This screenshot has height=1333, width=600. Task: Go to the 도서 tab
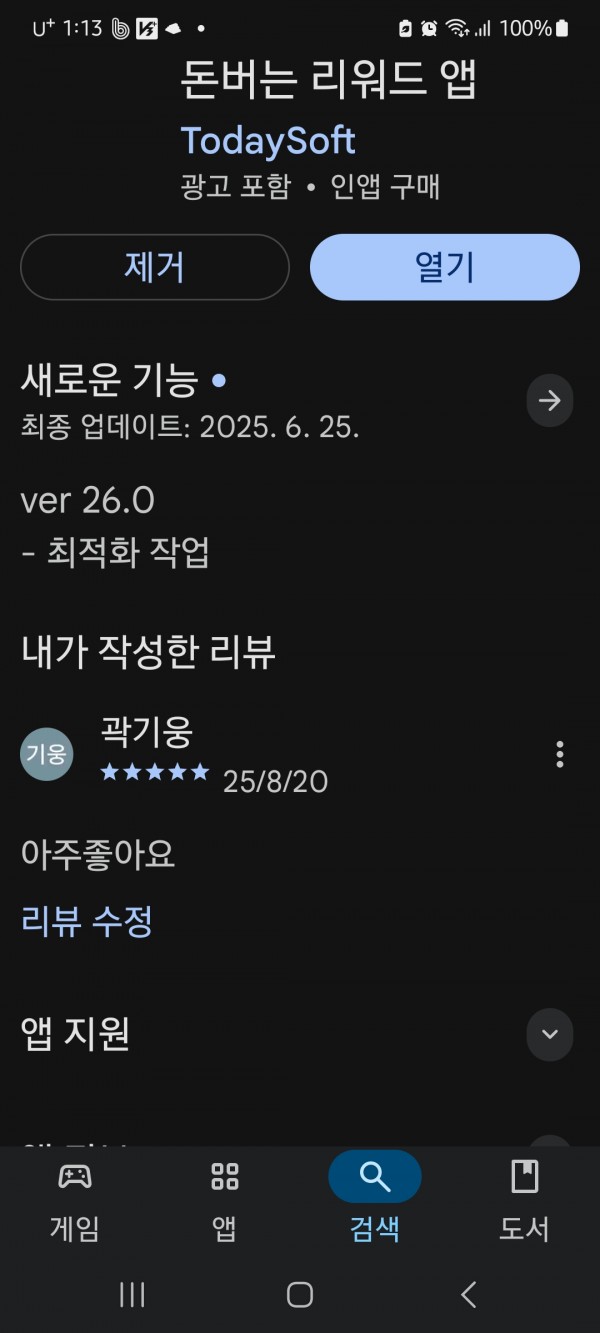pyautogui.click(x=525, y=1200)
